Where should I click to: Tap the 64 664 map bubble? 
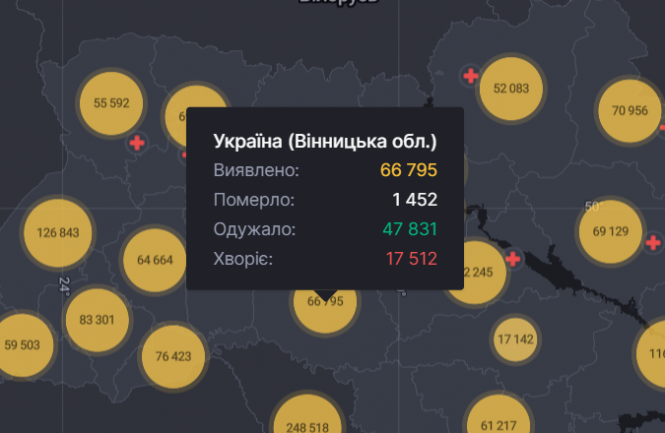tap(155, 260)
